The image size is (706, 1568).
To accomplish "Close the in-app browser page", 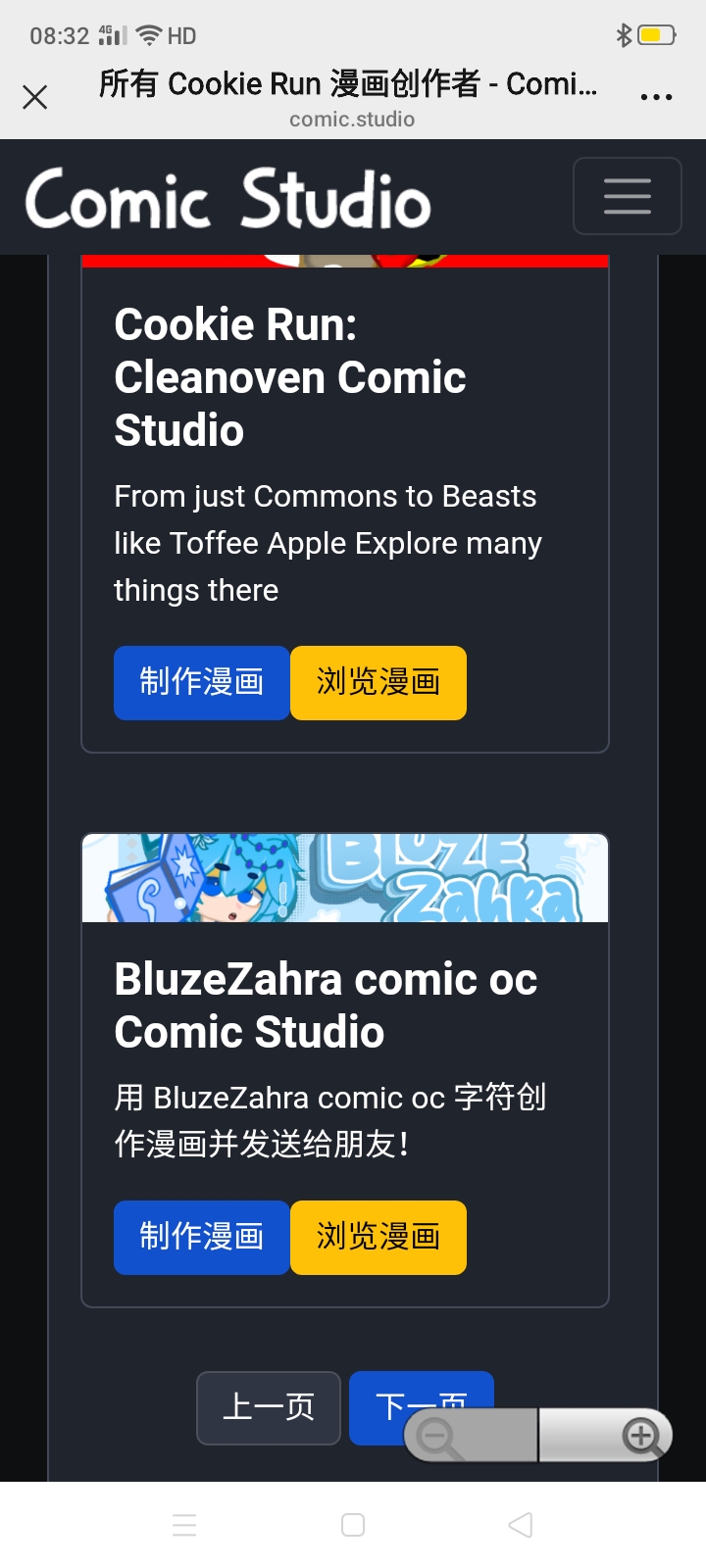I will pos(35,97).
